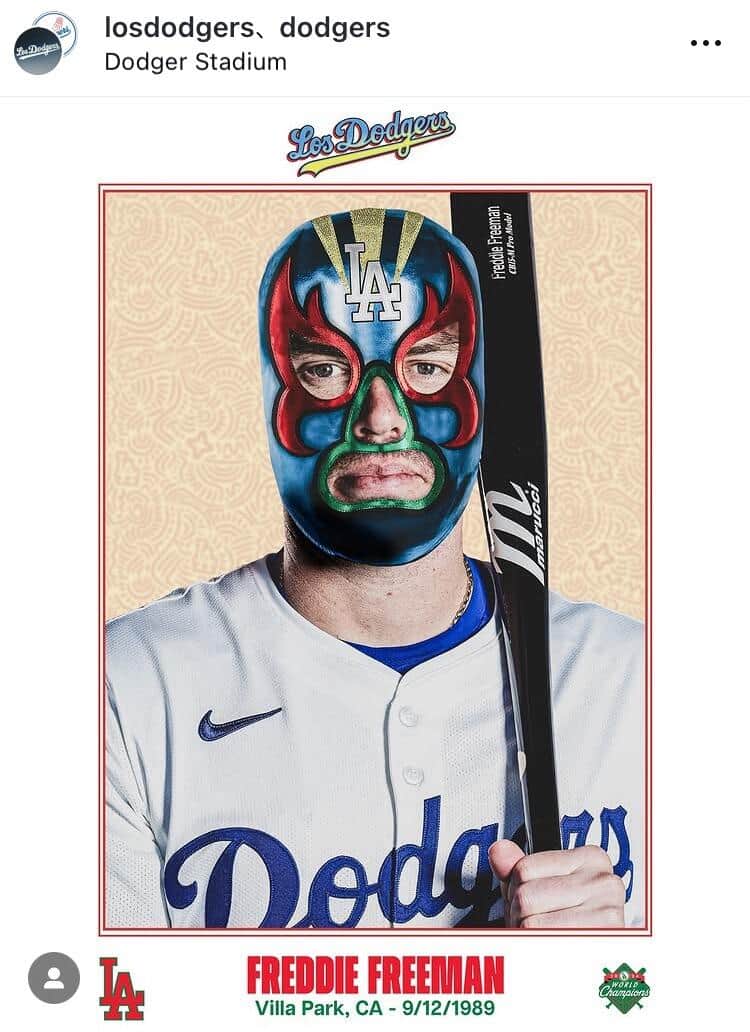
Task: Click the Los Dodgers script logo above the card
Action: click(372, 137)
